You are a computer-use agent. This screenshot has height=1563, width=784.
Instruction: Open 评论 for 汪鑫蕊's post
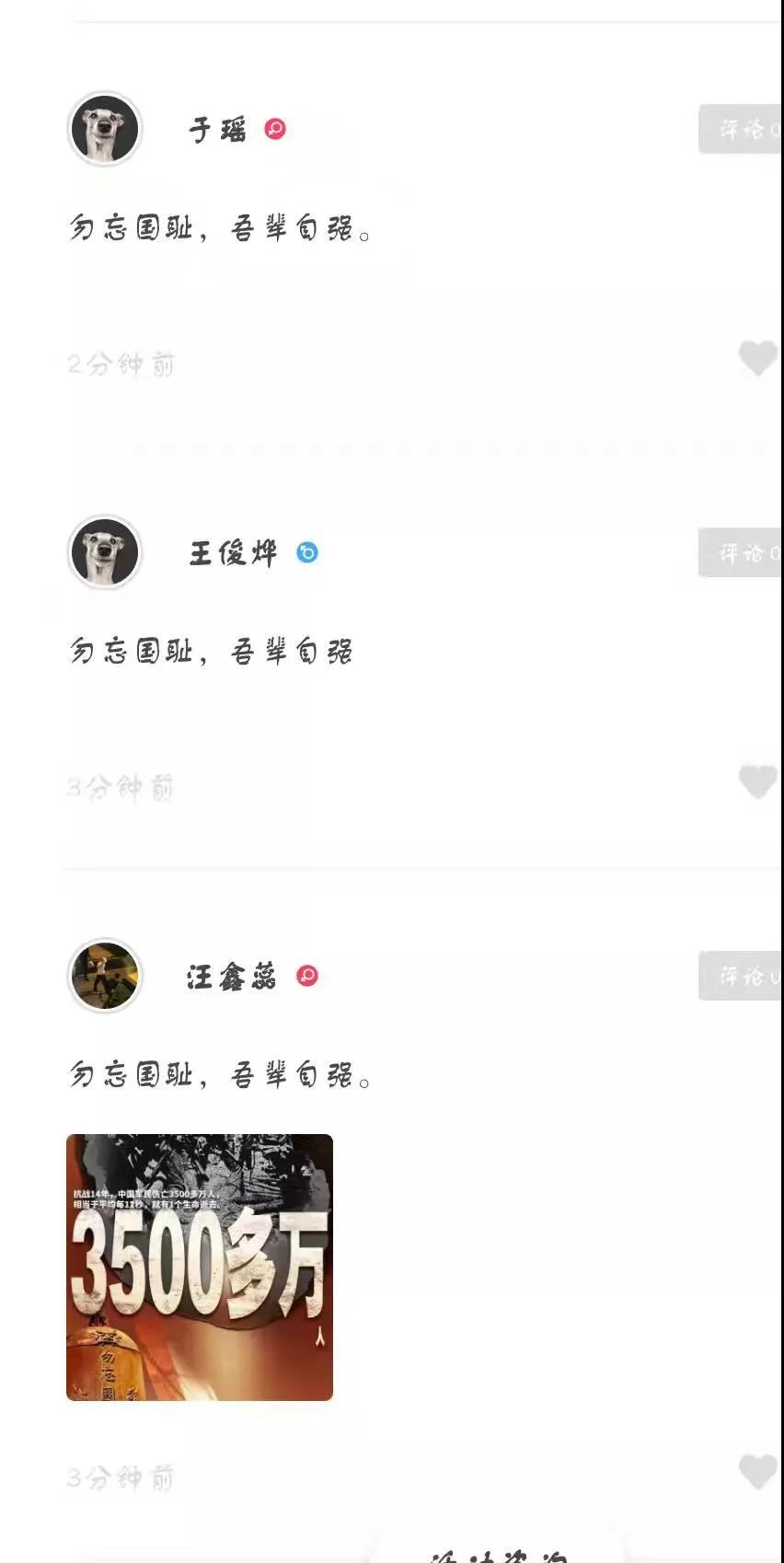[742, 976]
